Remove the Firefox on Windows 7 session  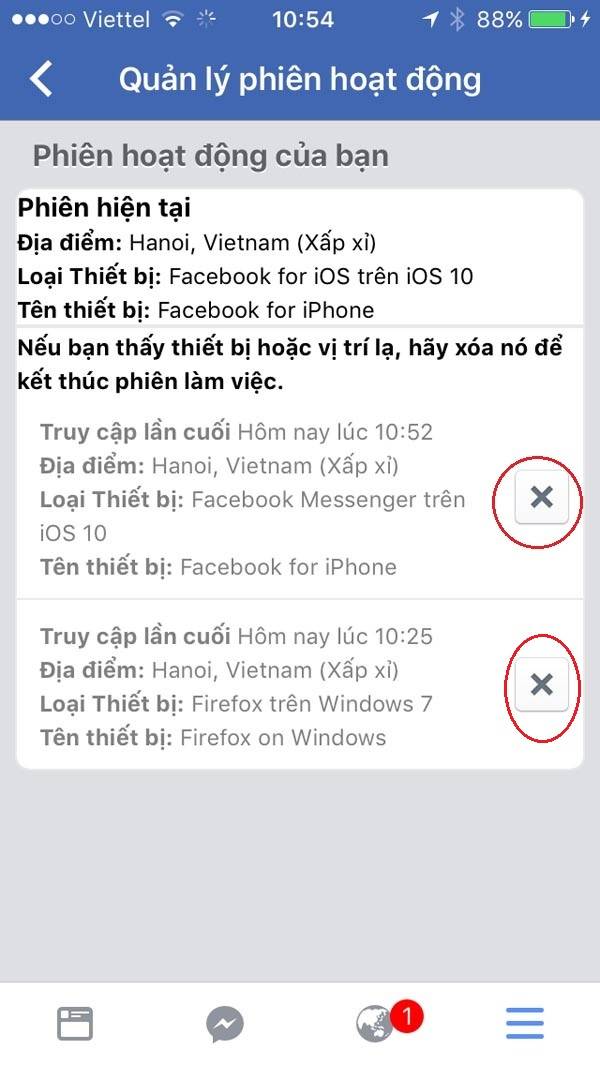click(542, 684)
